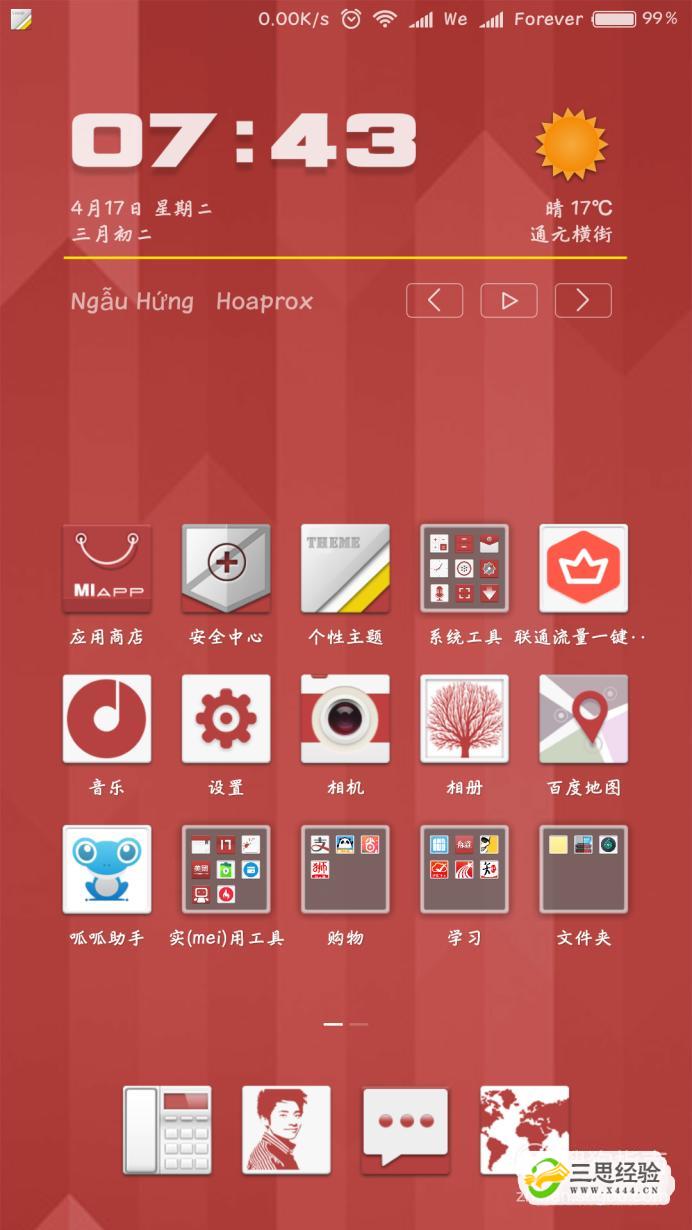Open the 相册 gallery
The width and height of the screenshot is (692, 1230).
464,718
